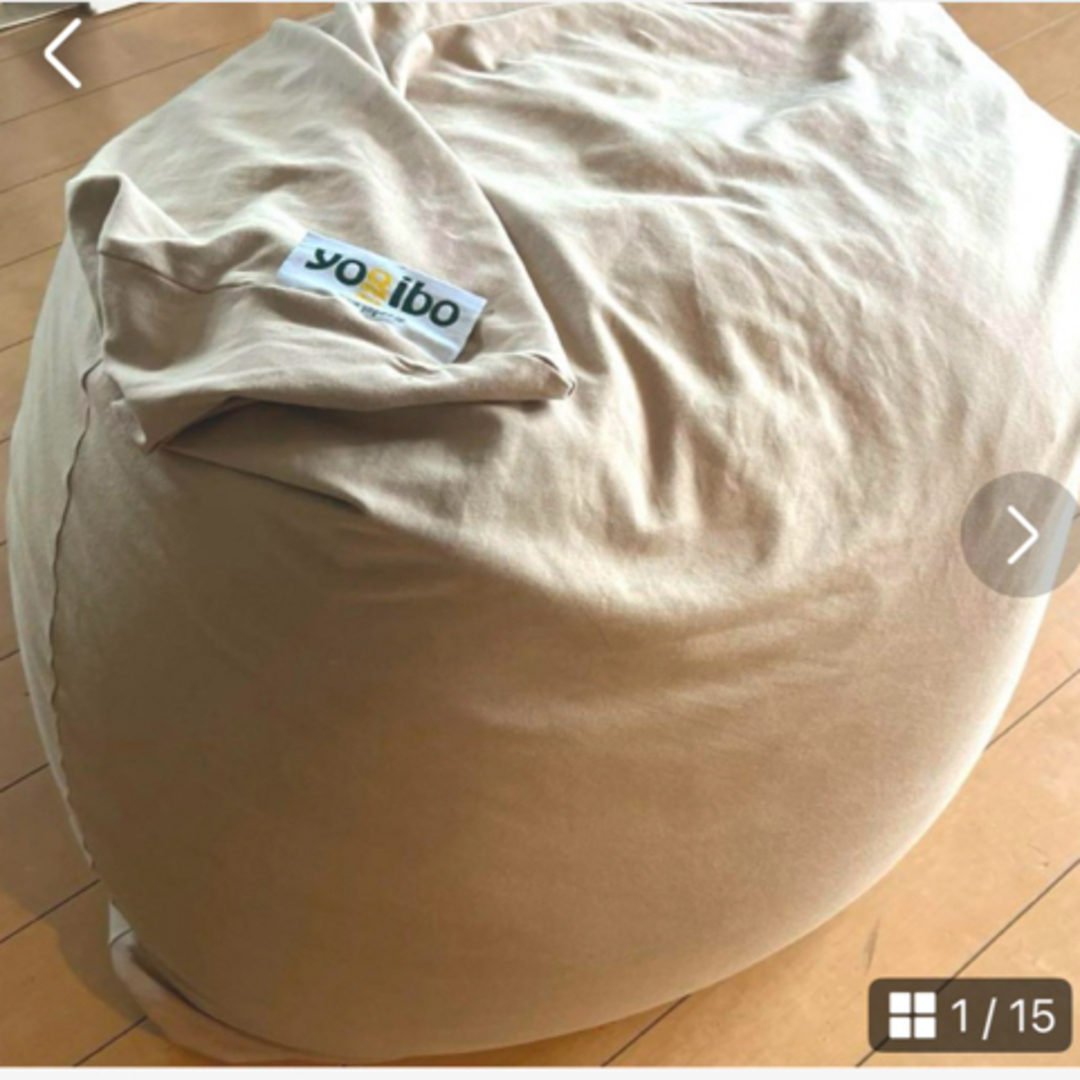Go back using the top-left arrow
Viewport: 1080px width, 1080px height.
point(63,54)
